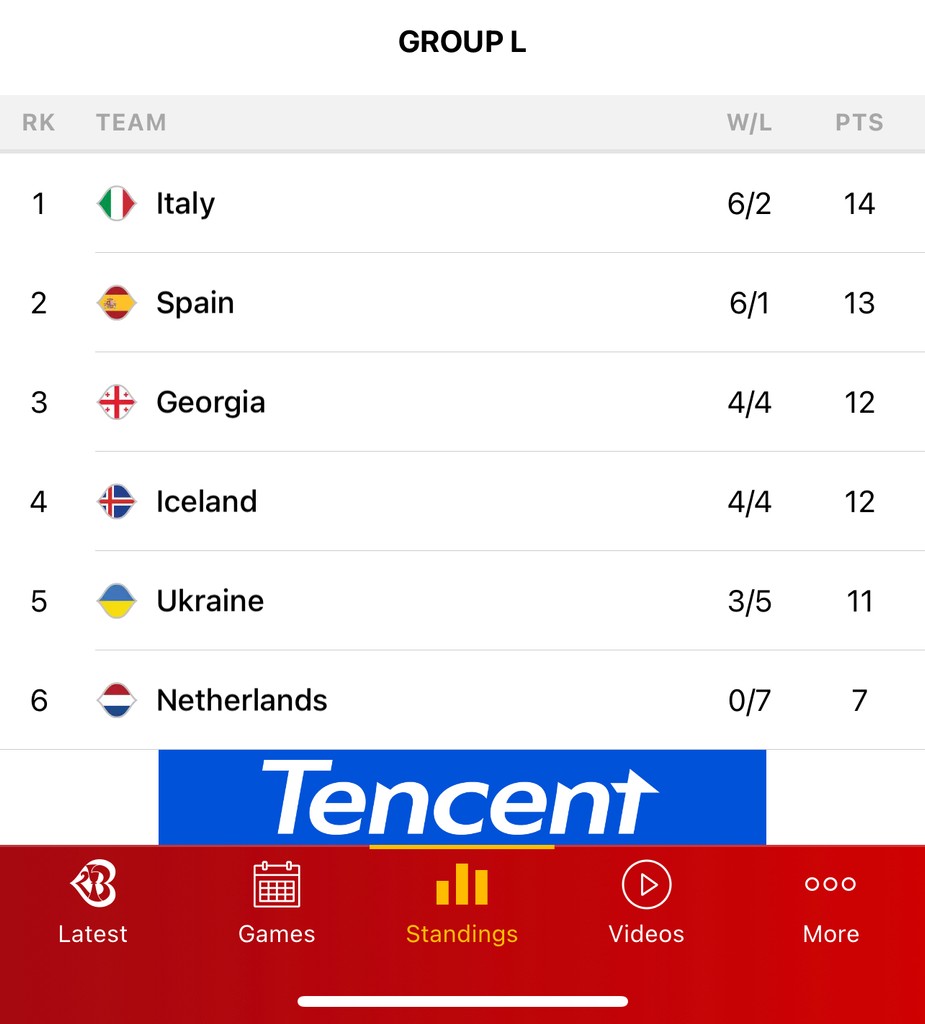Screen dimensions: 925x1024
Task: Open the More tab
Action: 830,905
